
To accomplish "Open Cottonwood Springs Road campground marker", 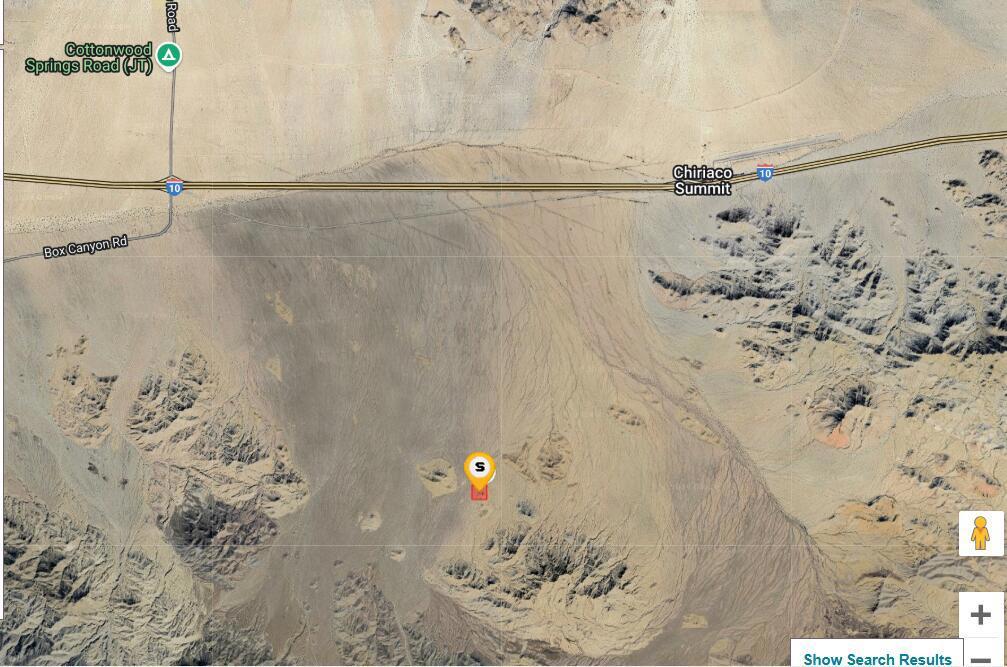I will coord(170,55).
